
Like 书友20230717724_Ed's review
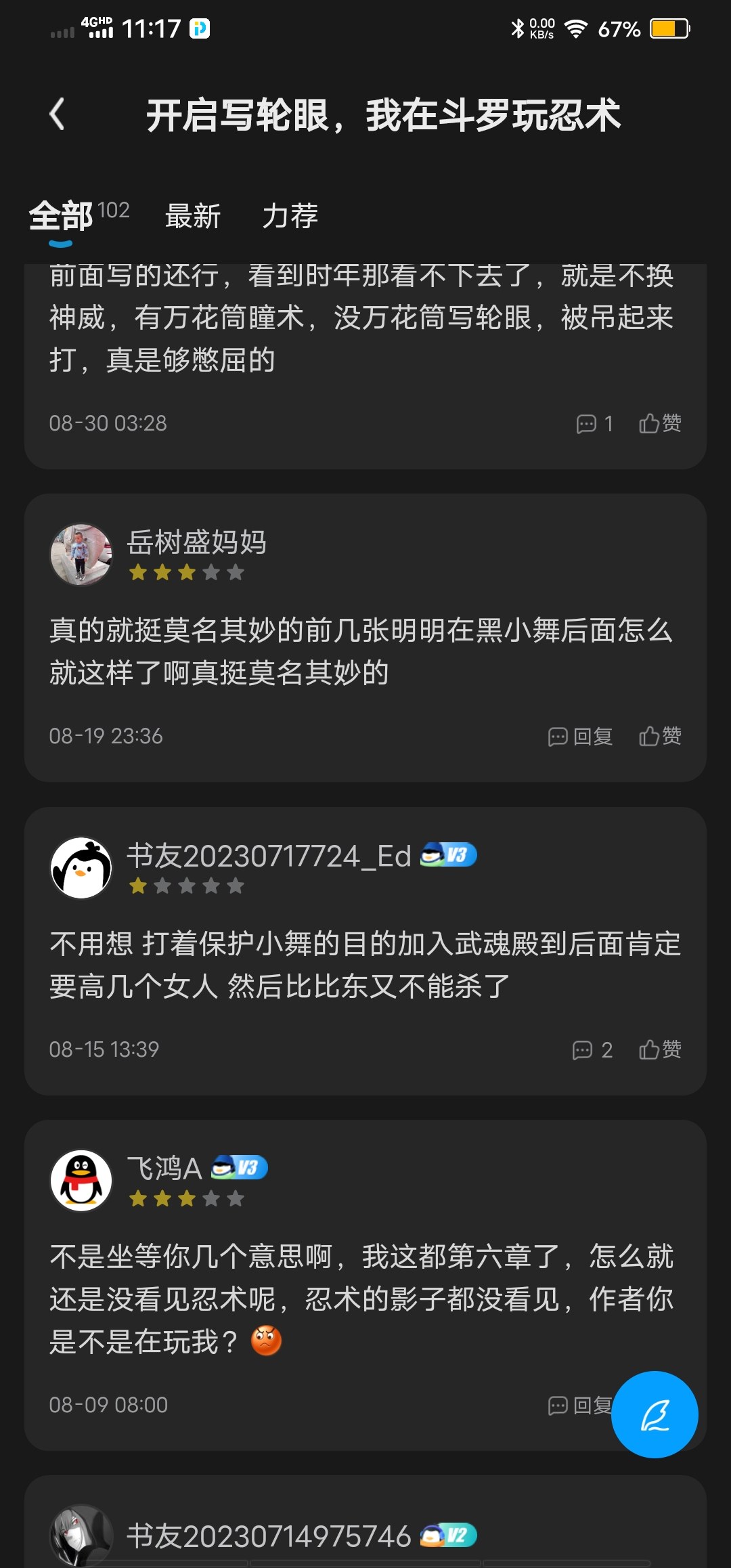point(660,1050)
